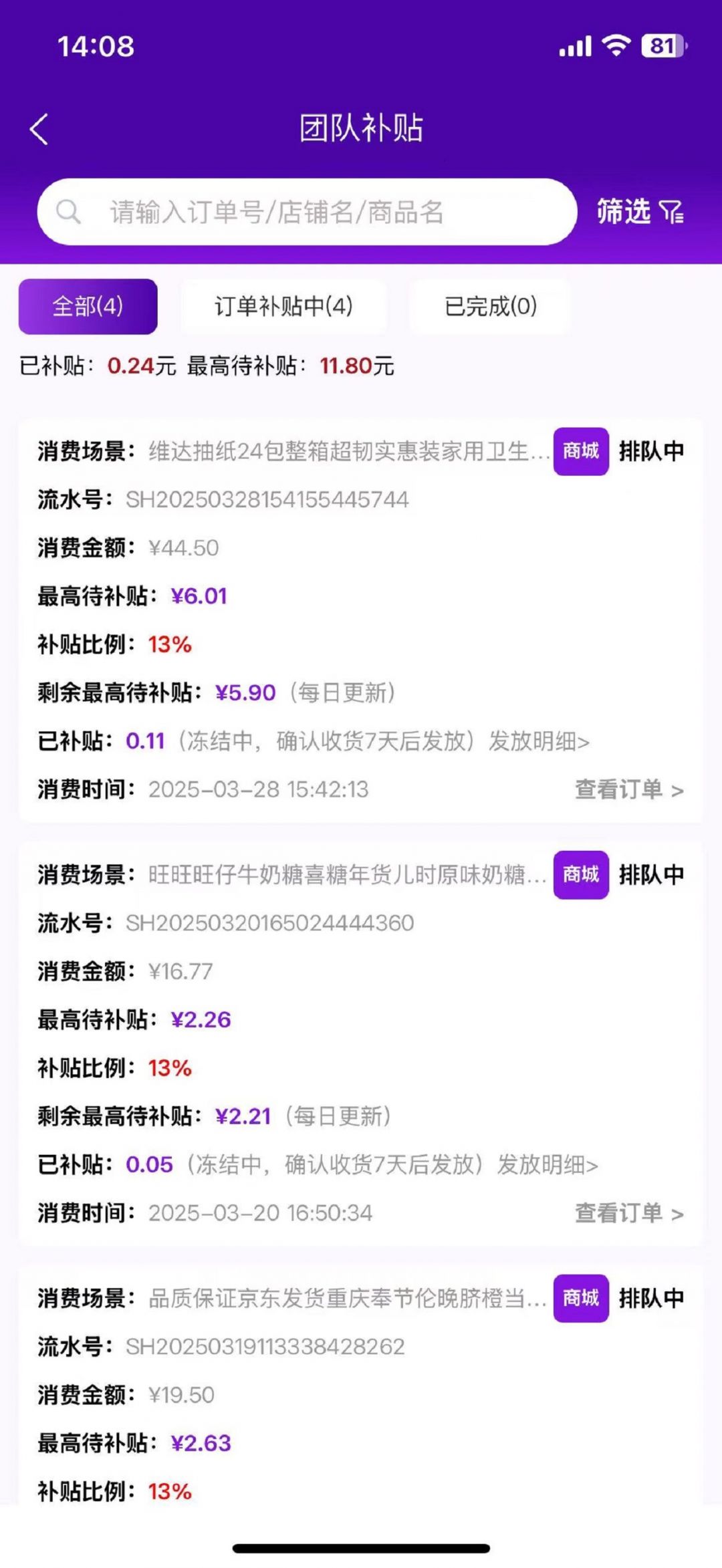Open 发放明细 for the 0.11 subsidy

[539, 741]
